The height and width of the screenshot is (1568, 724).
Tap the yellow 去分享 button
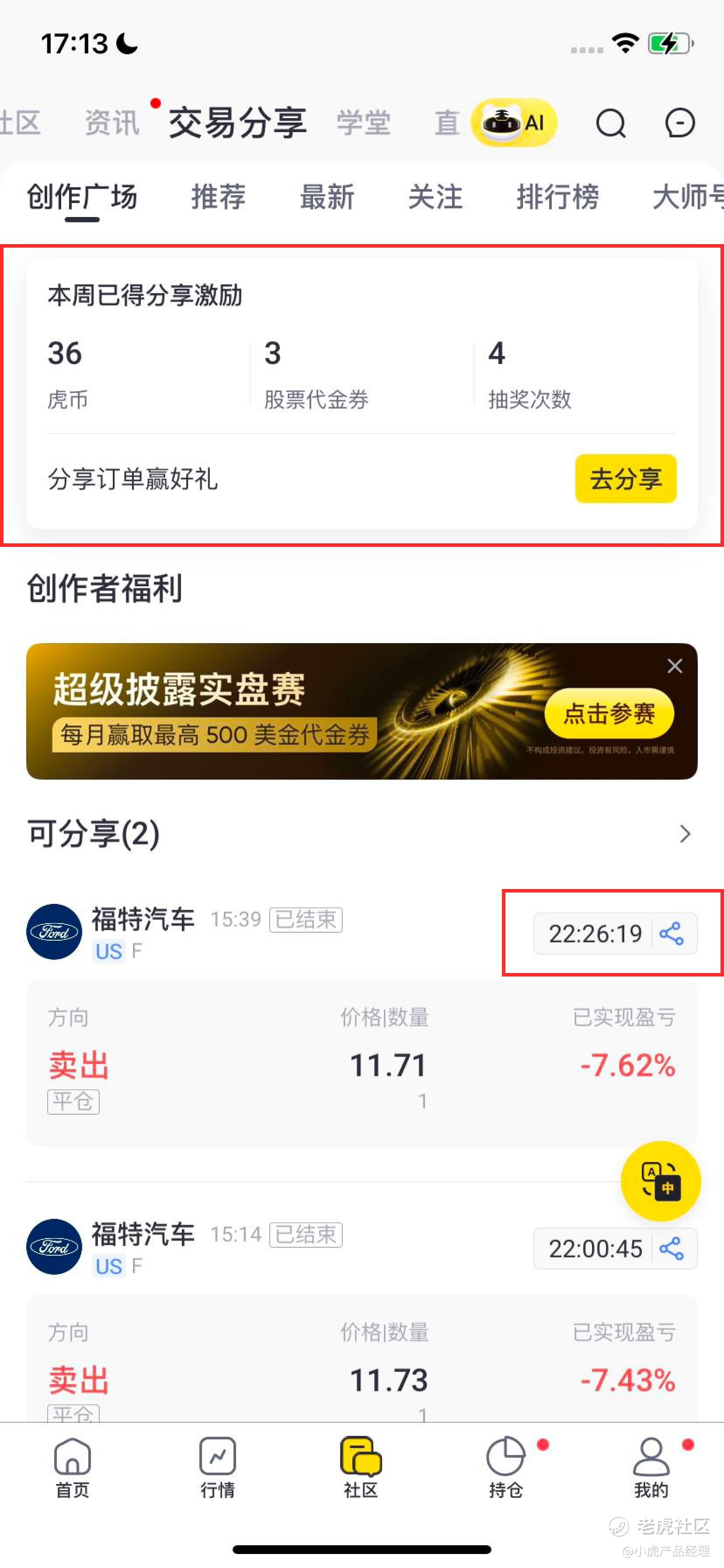625,479
